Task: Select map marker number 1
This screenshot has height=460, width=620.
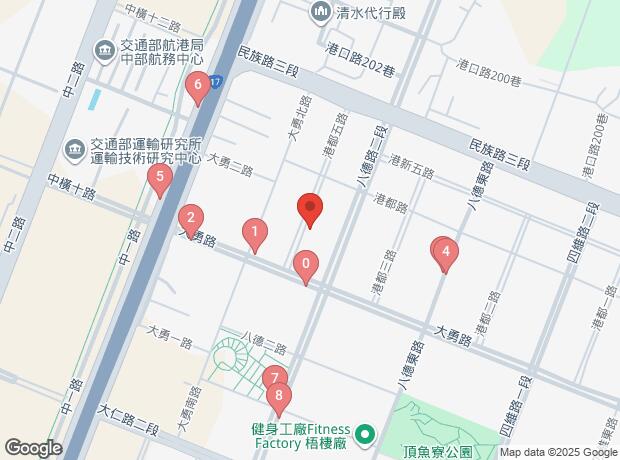Action: tap(256, 235)
